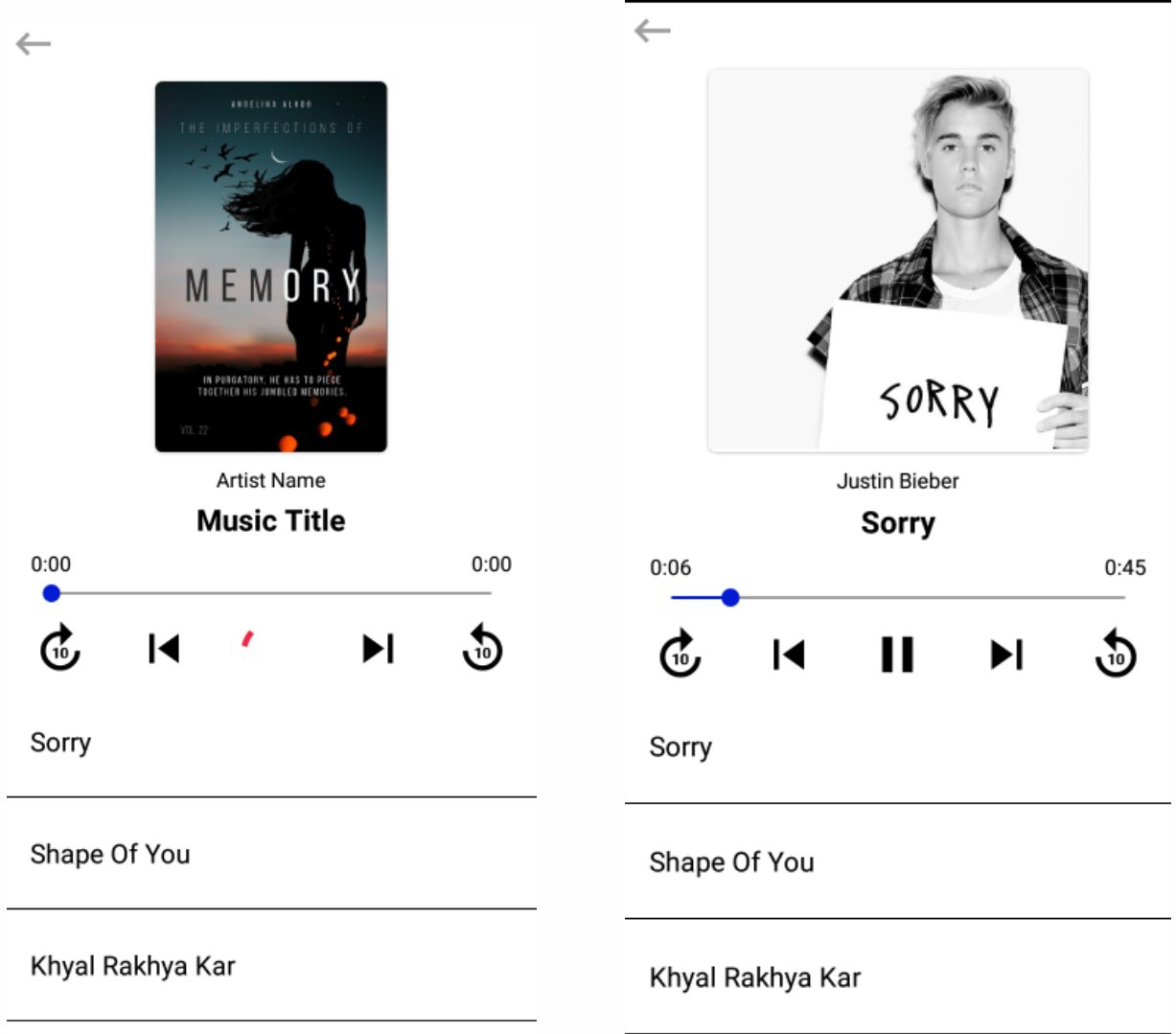Skip to next track on Justin Bieber screen
The image size is (1176, 1034).
pos(1006,655)
